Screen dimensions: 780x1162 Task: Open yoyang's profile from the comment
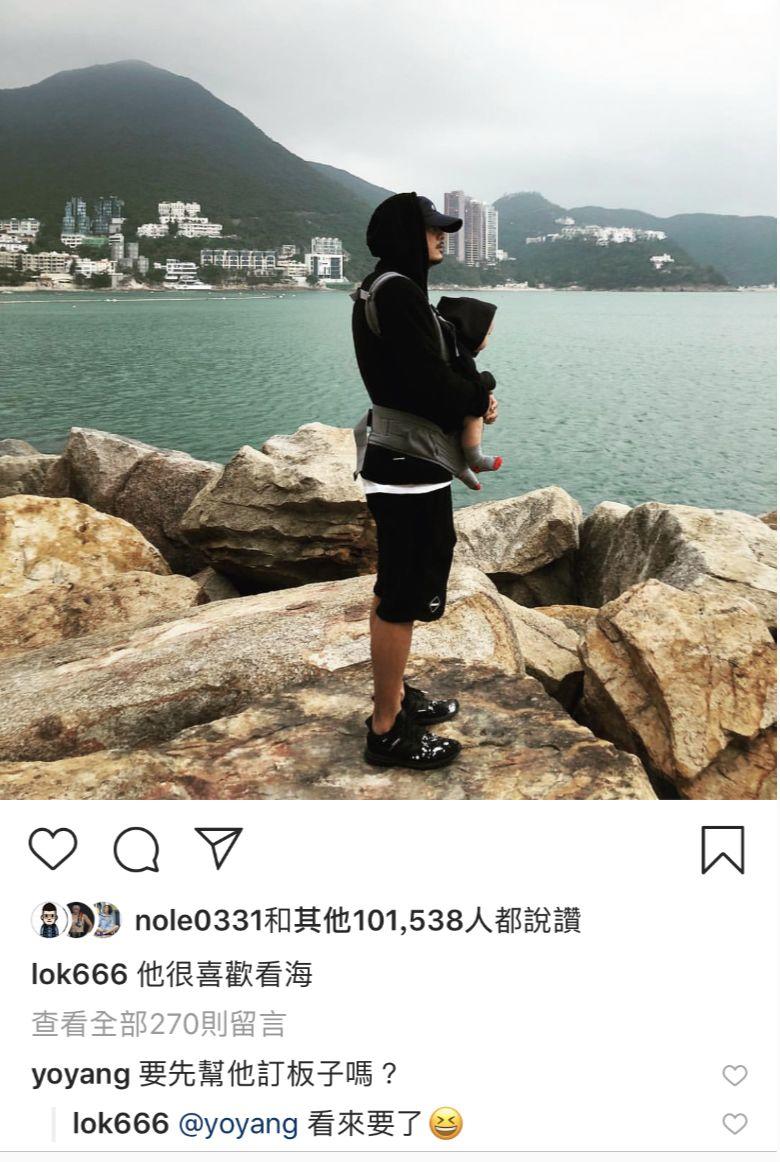click(x=81, y=1075)
